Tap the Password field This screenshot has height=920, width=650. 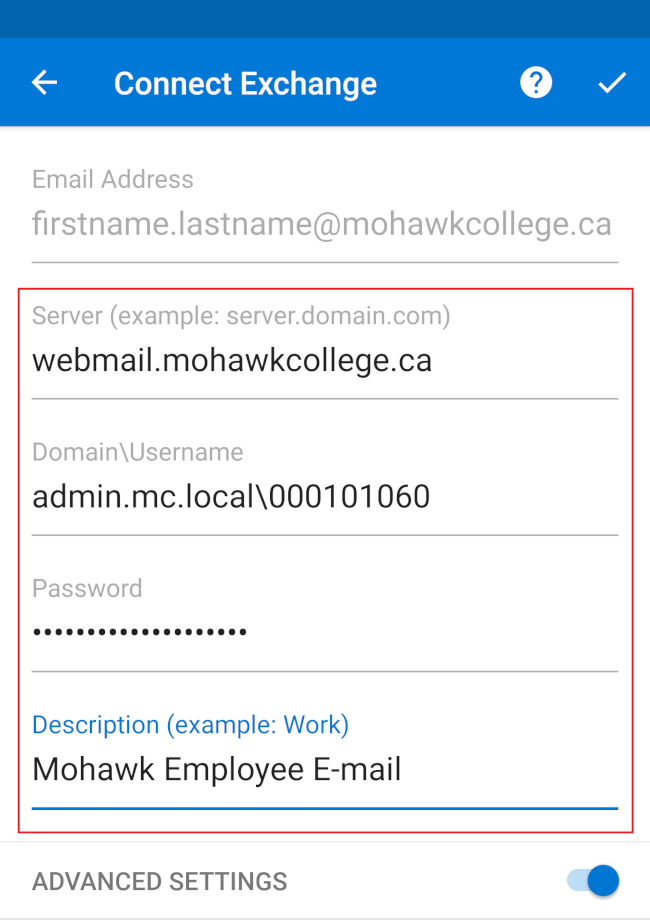(322, 632)
